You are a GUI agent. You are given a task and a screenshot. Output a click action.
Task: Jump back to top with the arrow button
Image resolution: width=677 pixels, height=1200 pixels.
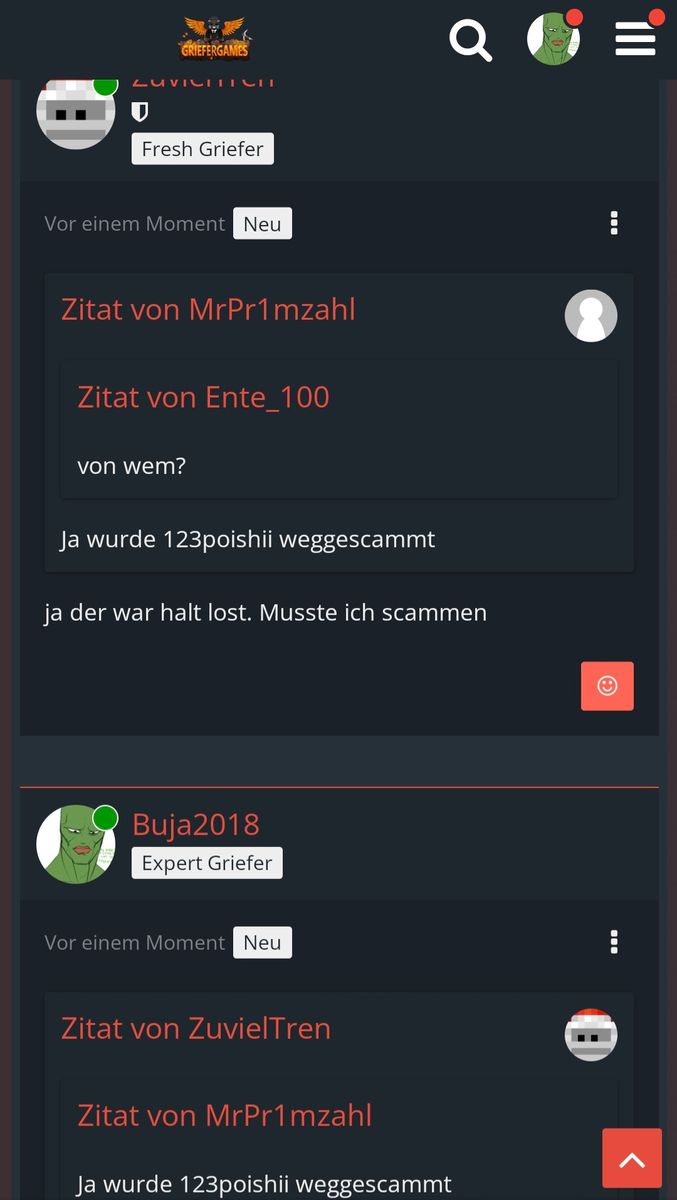tap(632, 1158)
